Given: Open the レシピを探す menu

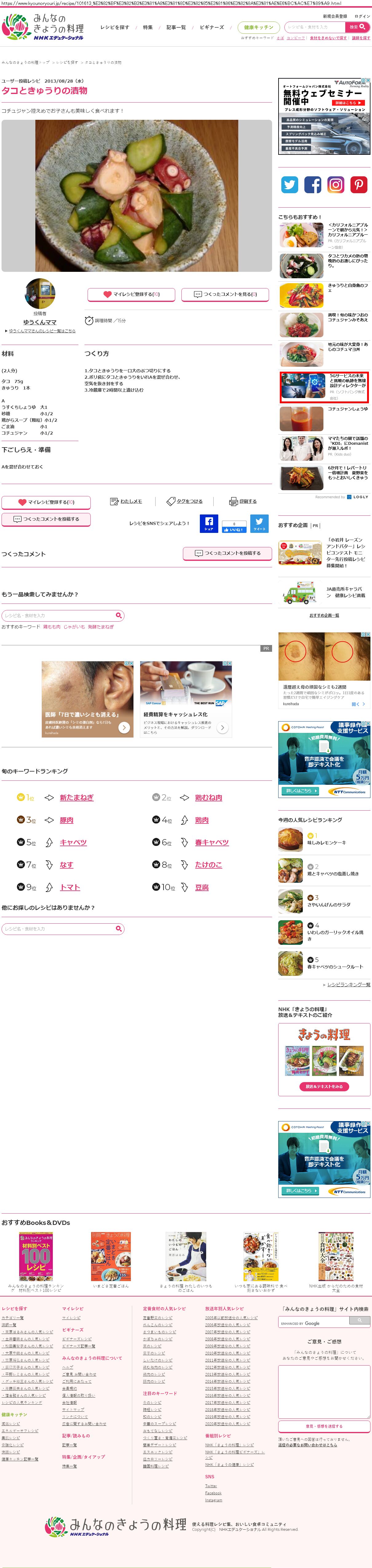Looking at the screenshot, I should click(114, 27).
